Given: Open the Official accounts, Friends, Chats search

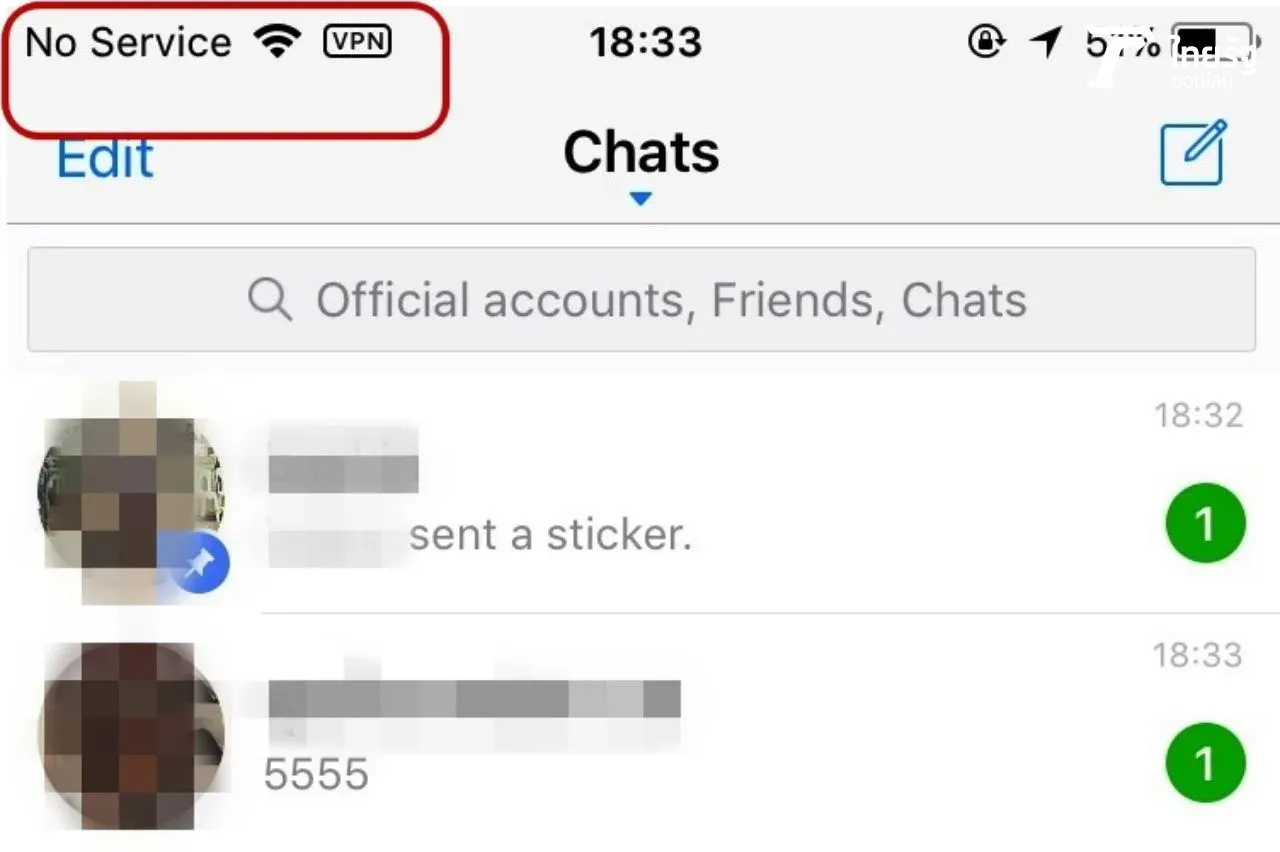Looking at the screenshot, I should point(641,300).
